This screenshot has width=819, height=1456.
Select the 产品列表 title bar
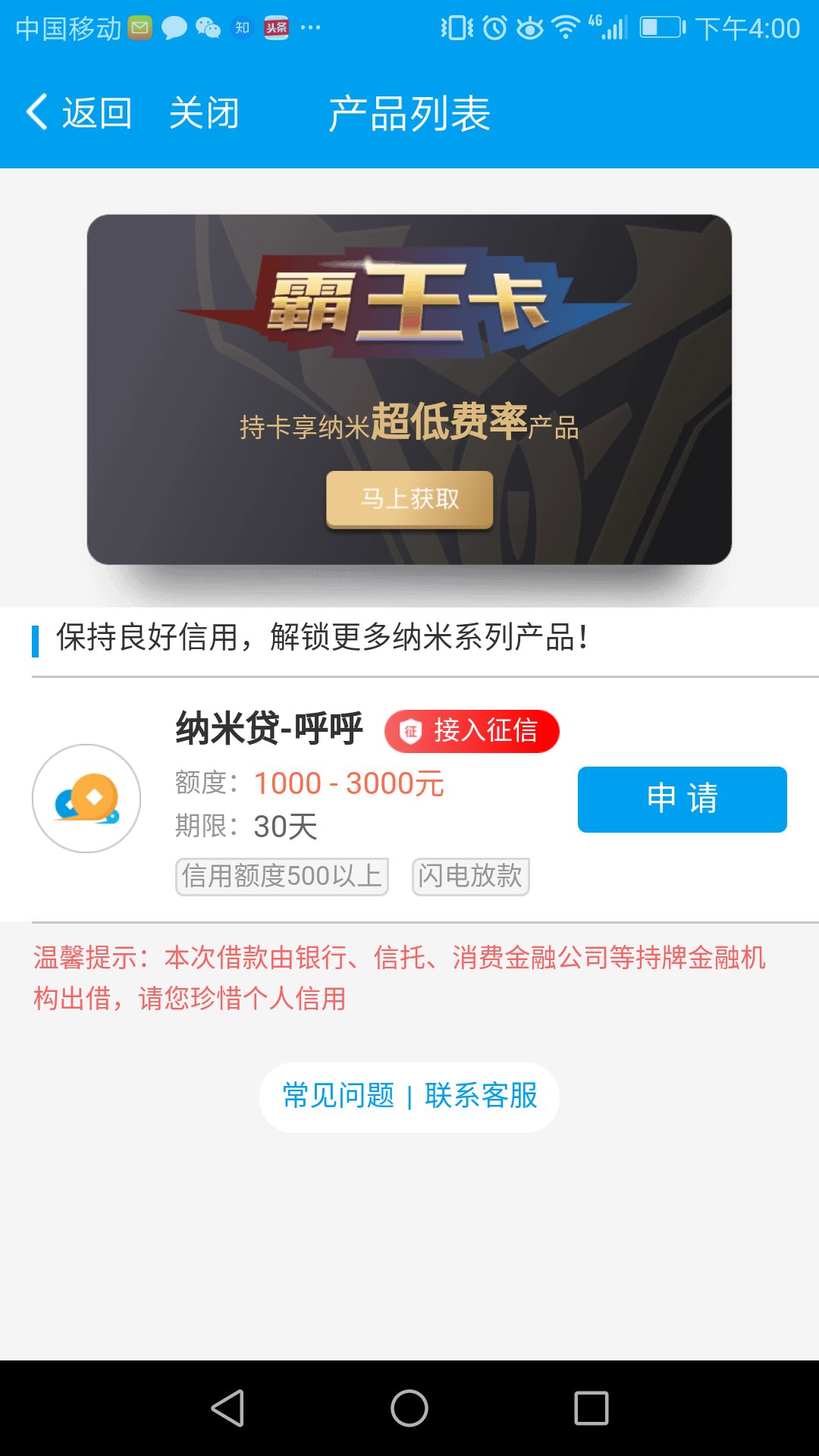coord(409,112)
